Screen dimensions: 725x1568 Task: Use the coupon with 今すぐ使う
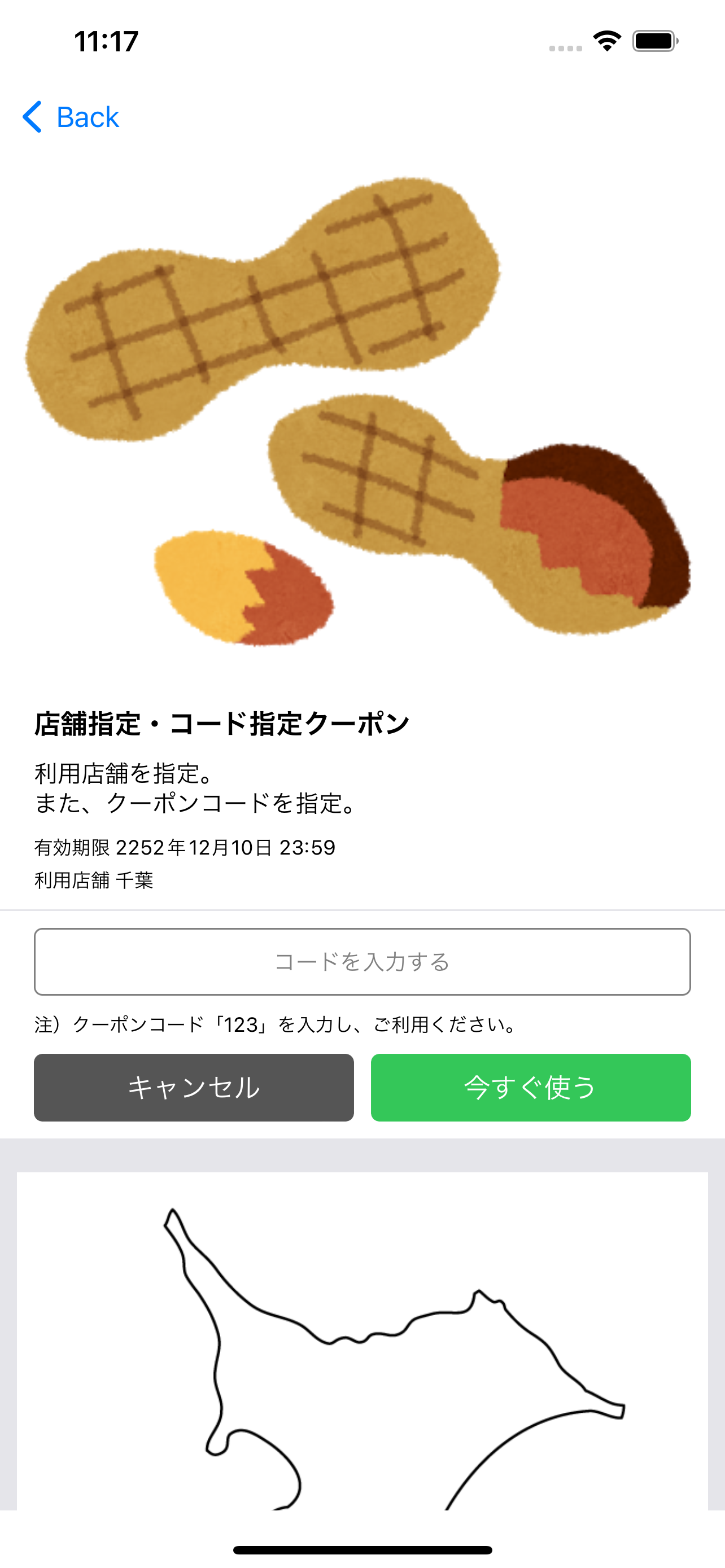pos(530,1087)
